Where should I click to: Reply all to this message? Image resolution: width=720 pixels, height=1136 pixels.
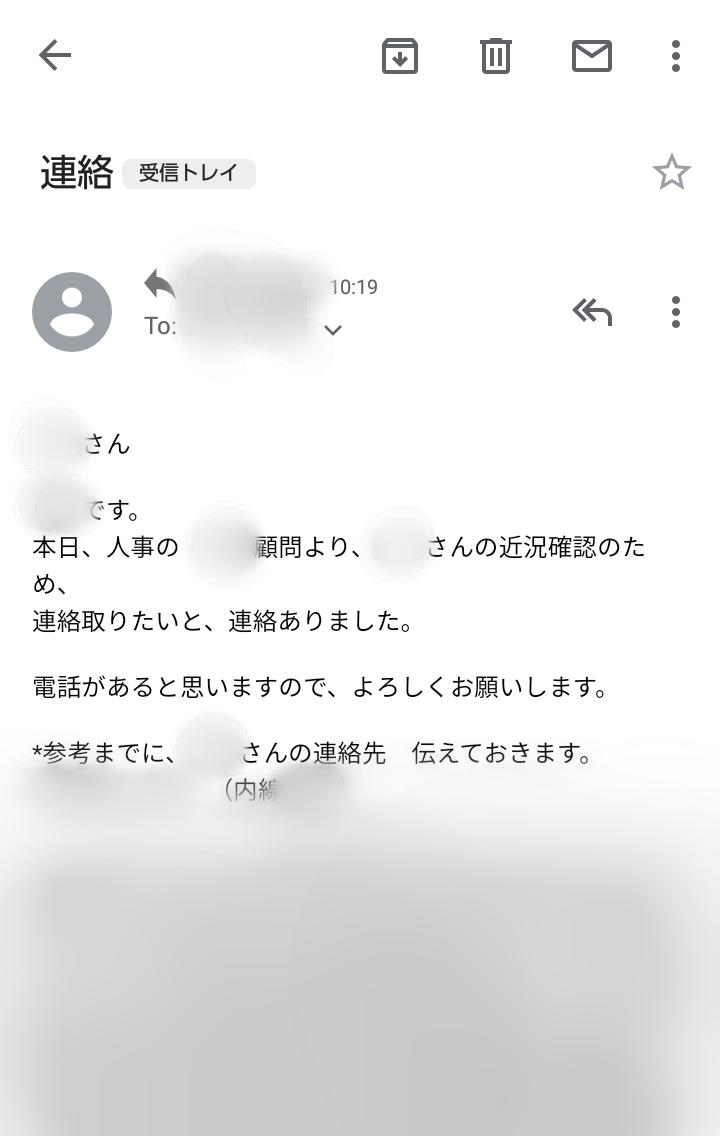592,312
